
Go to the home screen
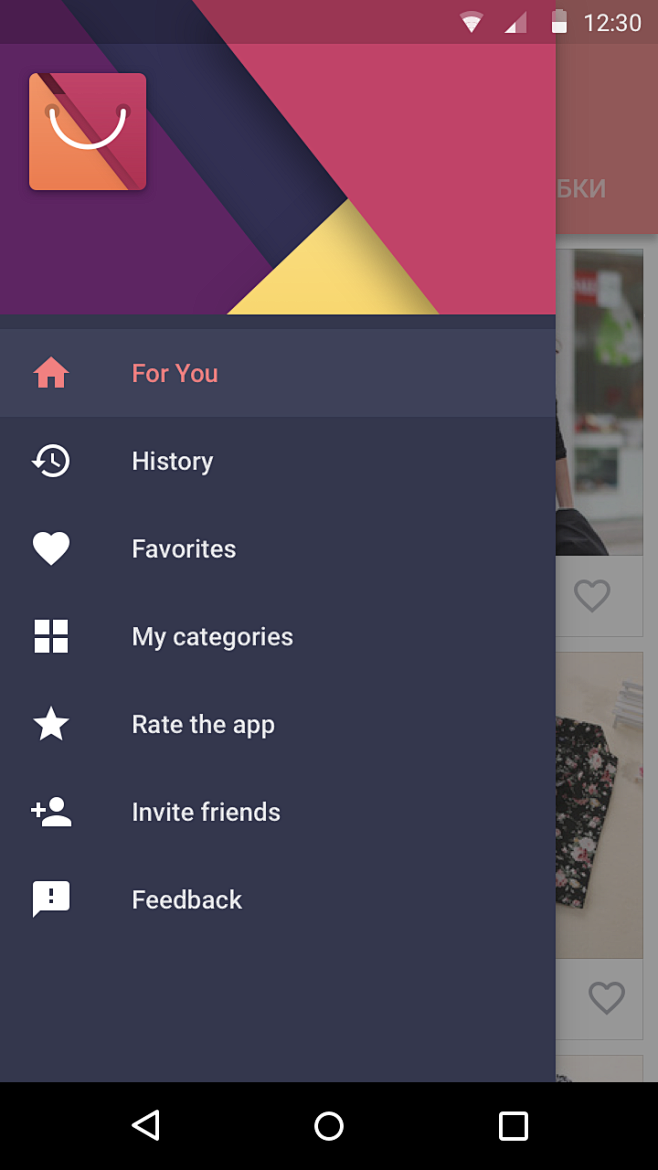point(329,1126)
